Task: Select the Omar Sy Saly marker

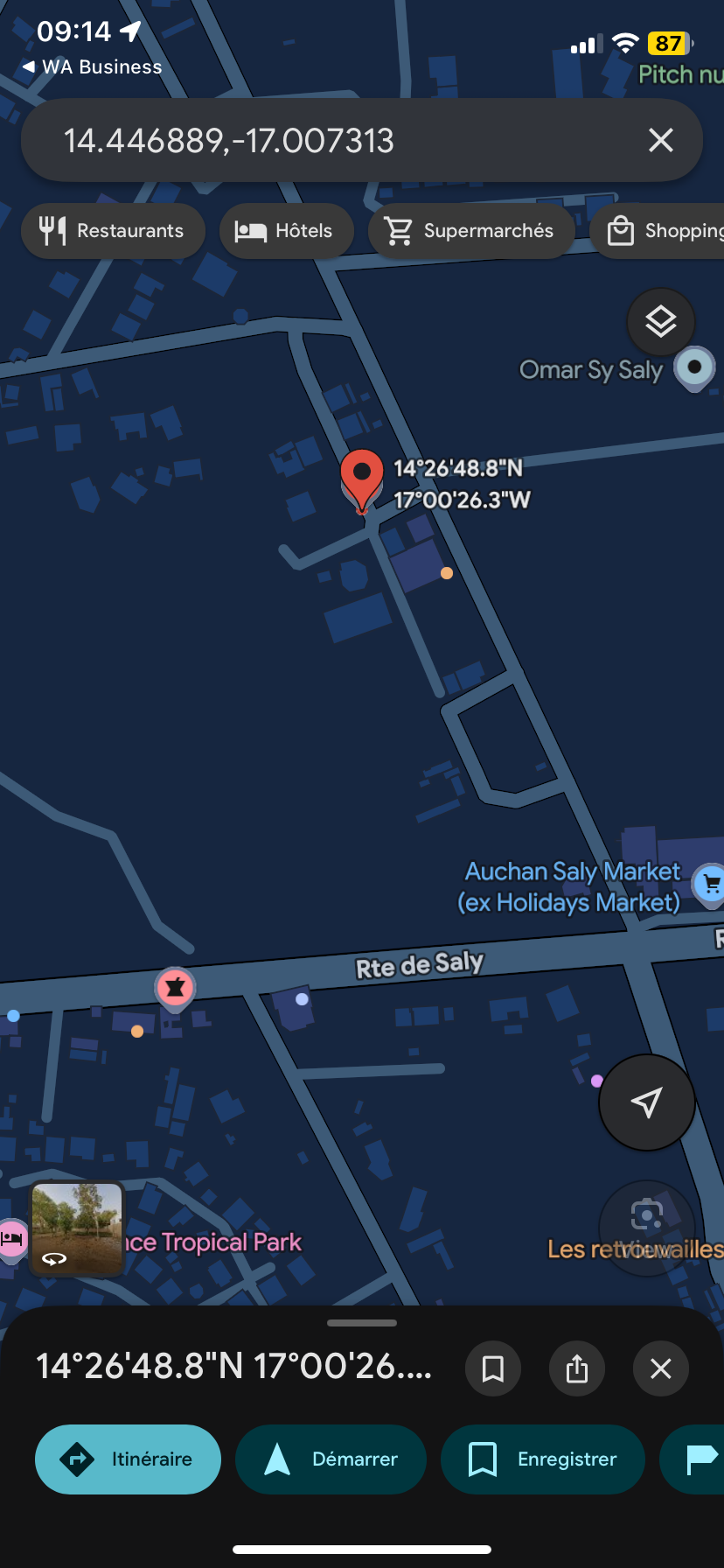Action: point(695,367)
